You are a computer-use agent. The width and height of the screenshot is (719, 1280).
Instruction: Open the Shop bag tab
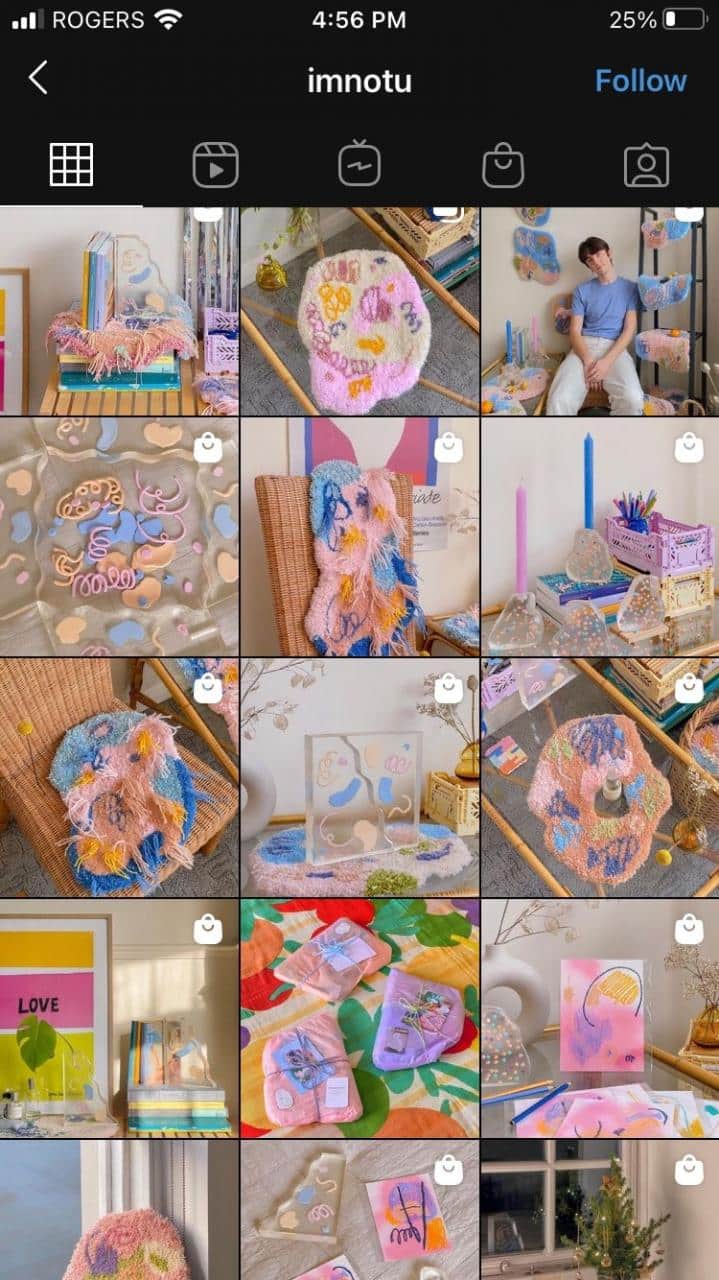(503, 165)
